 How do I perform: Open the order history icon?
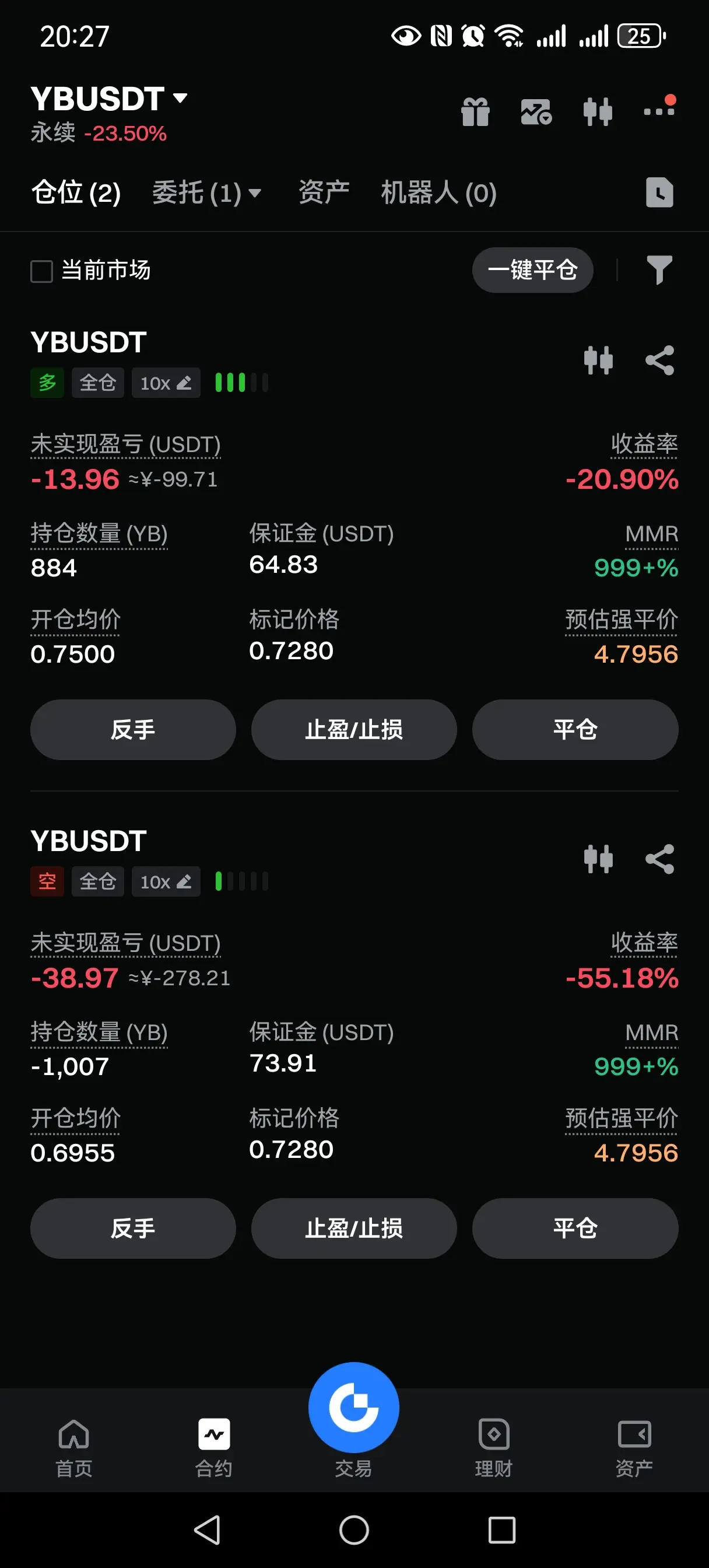point(659,193)
